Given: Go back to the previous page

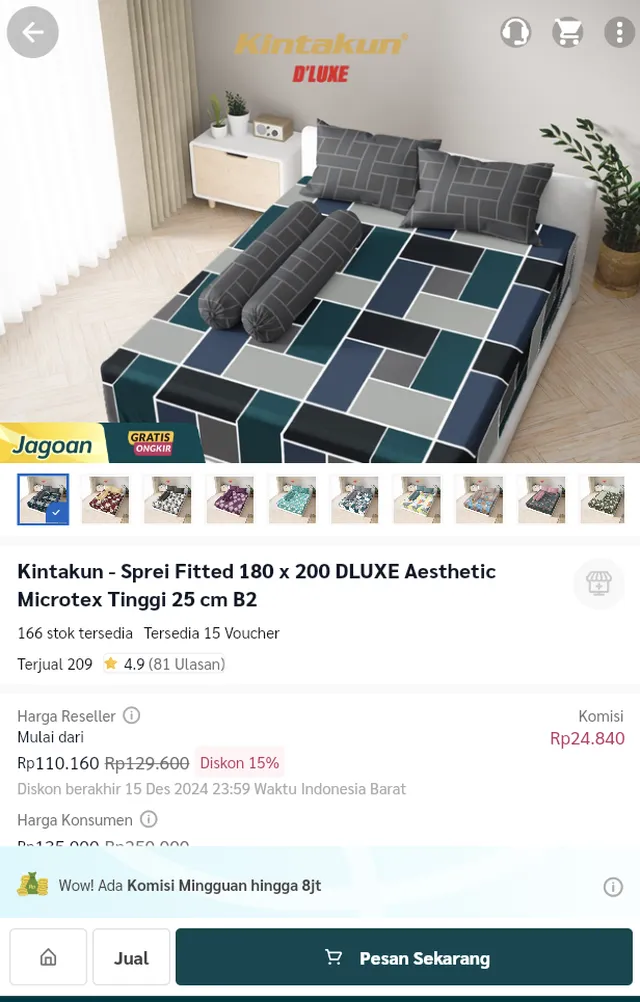Looking at the screenshot, I should click(33, 33).
